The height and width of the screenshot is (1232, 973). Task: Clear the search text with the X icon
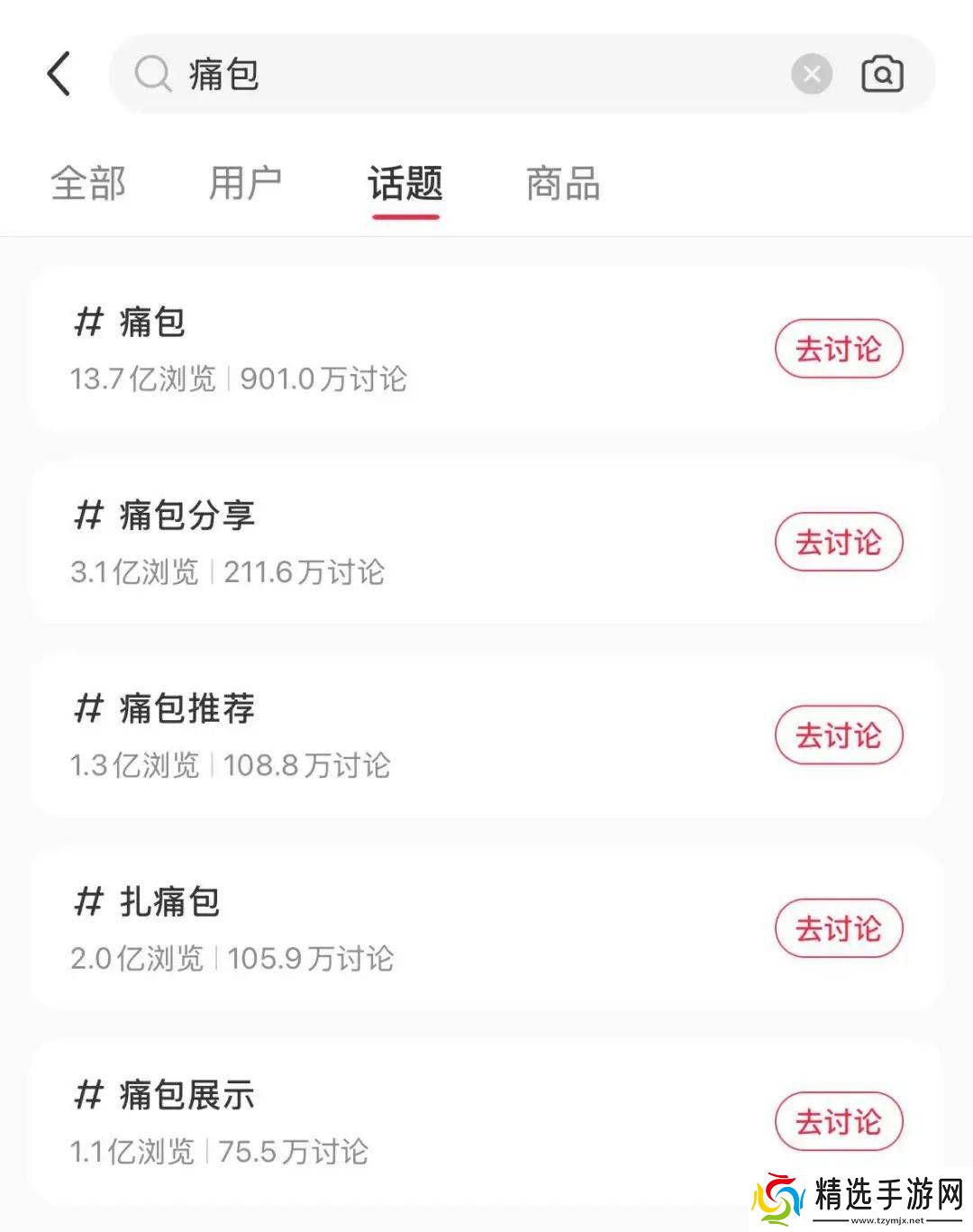811,74
